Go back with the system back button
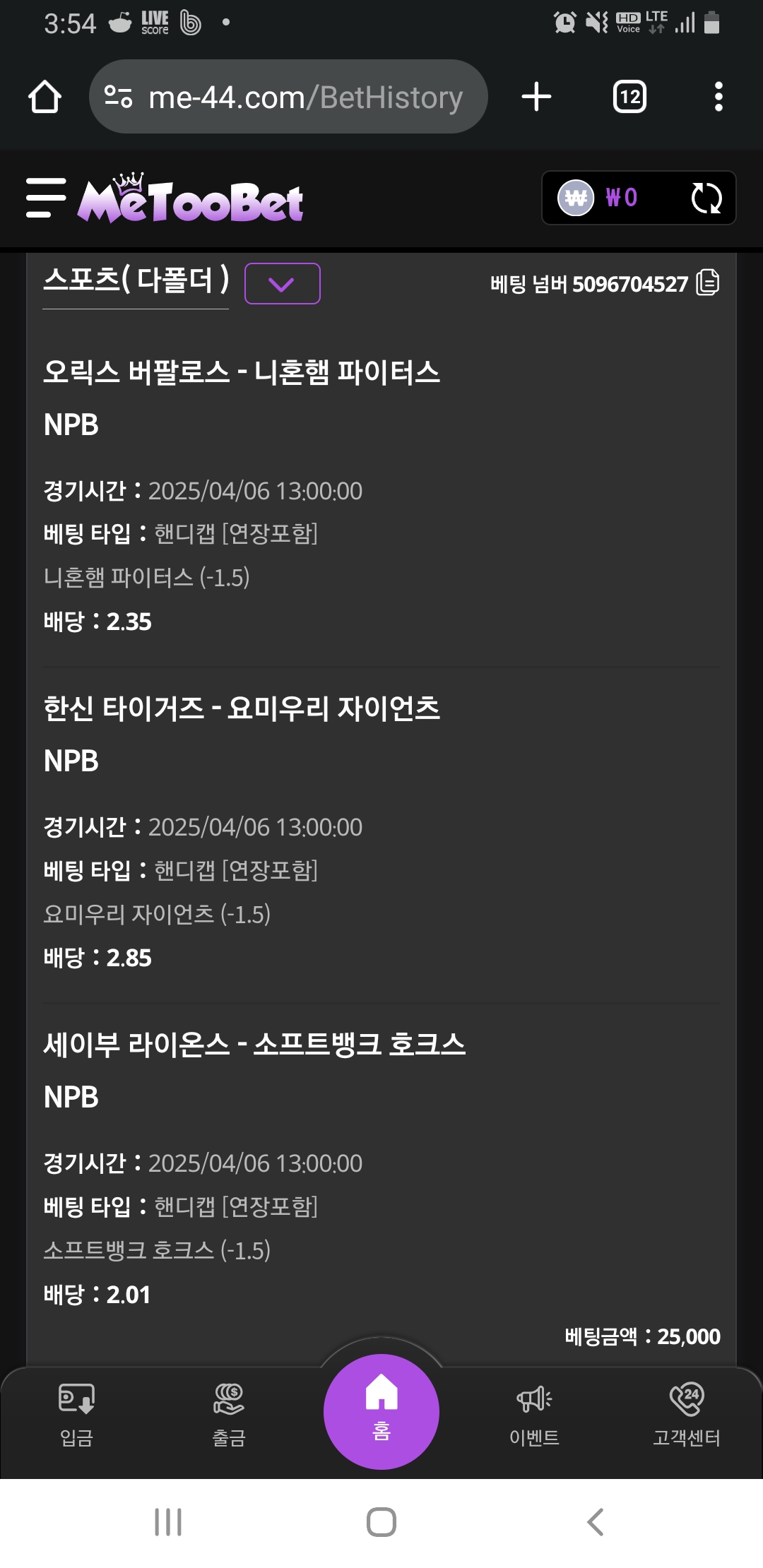 (x=595, y=1521)
